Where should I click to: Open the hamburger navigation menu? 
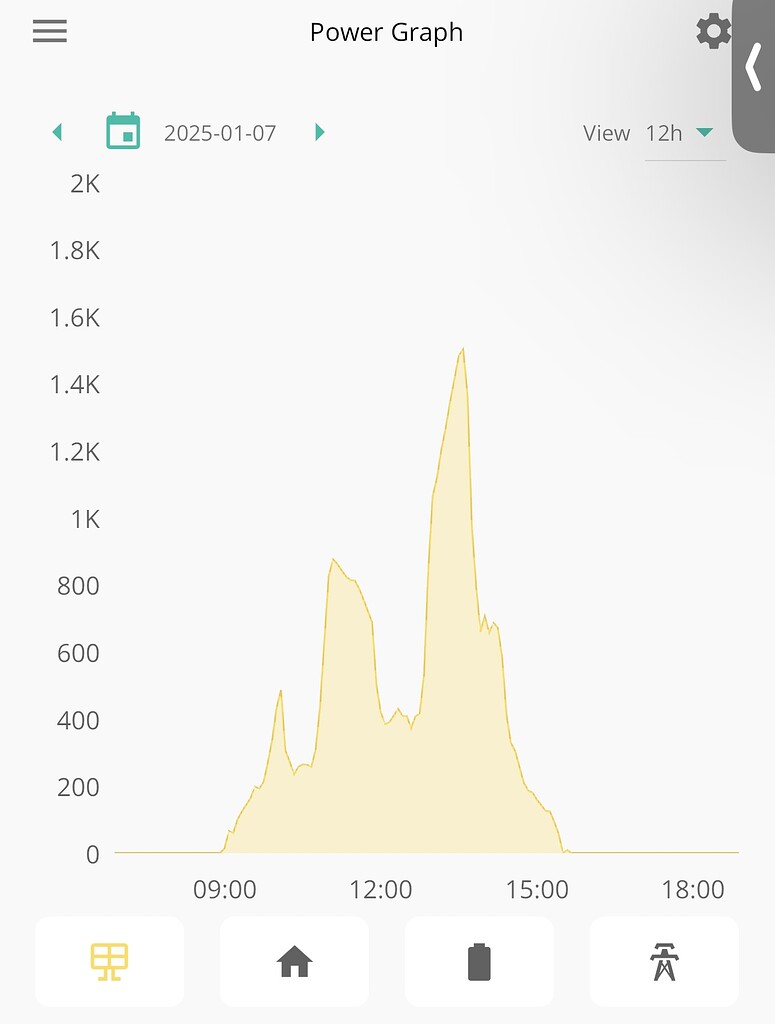pyautogui.click(x=49, y=31)
